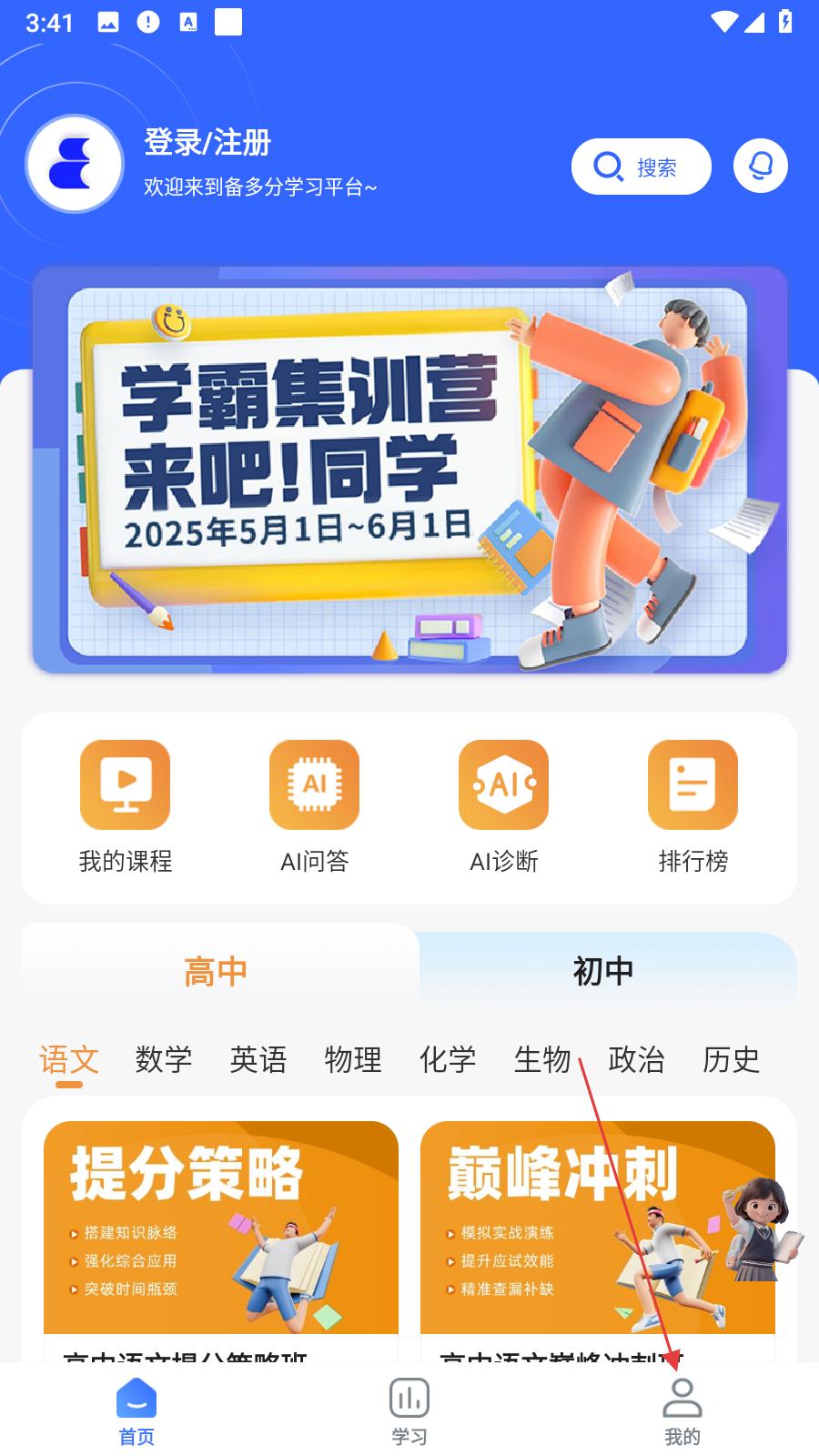The image size is (819, 1456).
Task: Switch to 物理 subject
Action: [353, 1059]
